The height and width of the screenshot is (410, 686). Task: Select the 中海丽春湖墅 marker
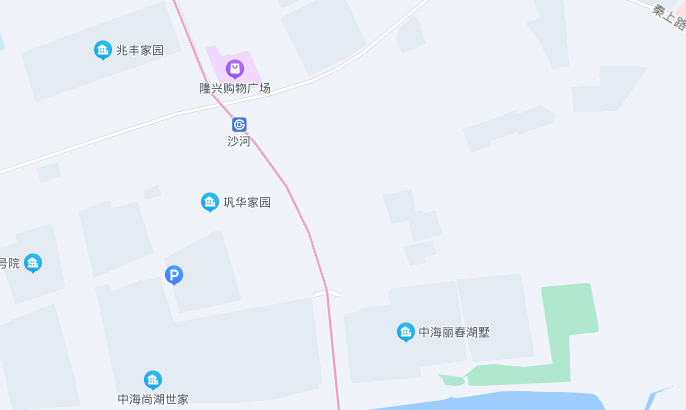click(x=406, y=332)
